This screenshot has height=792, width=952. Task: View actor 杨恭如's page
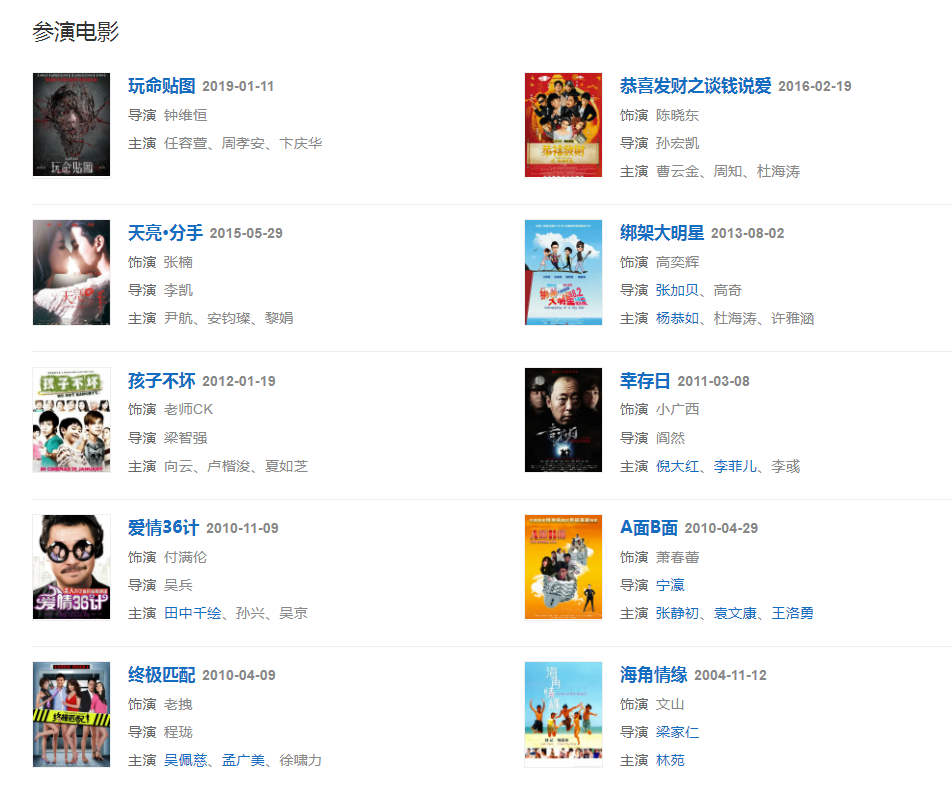677,318
